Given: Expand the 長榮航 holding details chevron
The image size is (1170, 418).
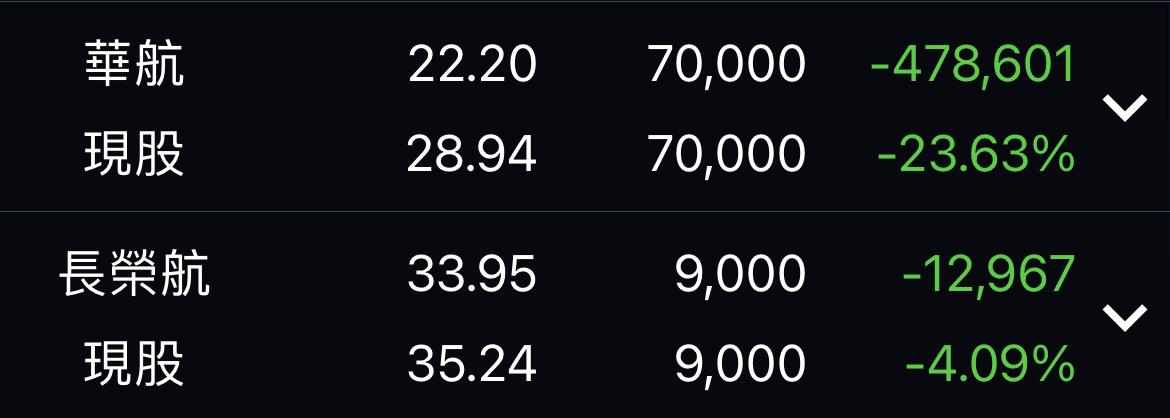Looking at the screenshot, I should 1125,318.
